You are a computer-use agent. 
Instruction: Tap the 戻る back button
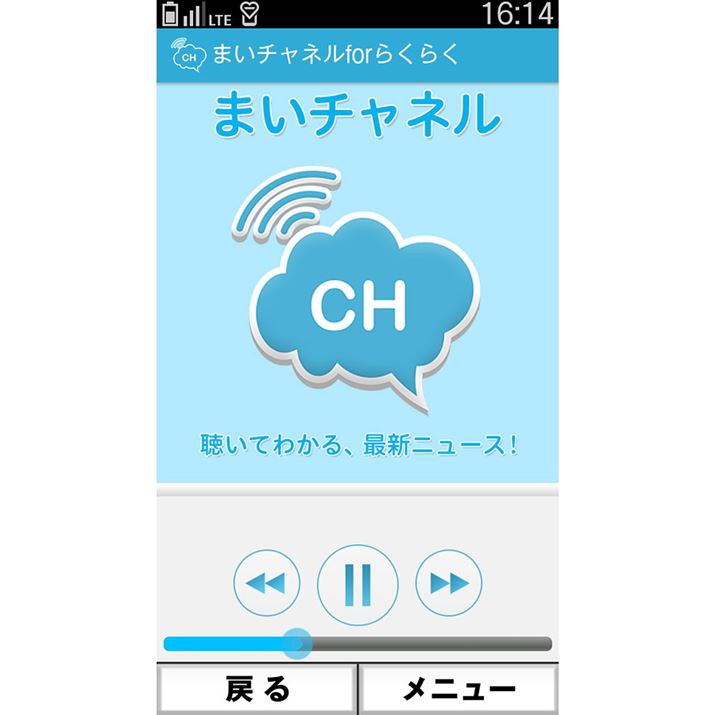point(257,690)
